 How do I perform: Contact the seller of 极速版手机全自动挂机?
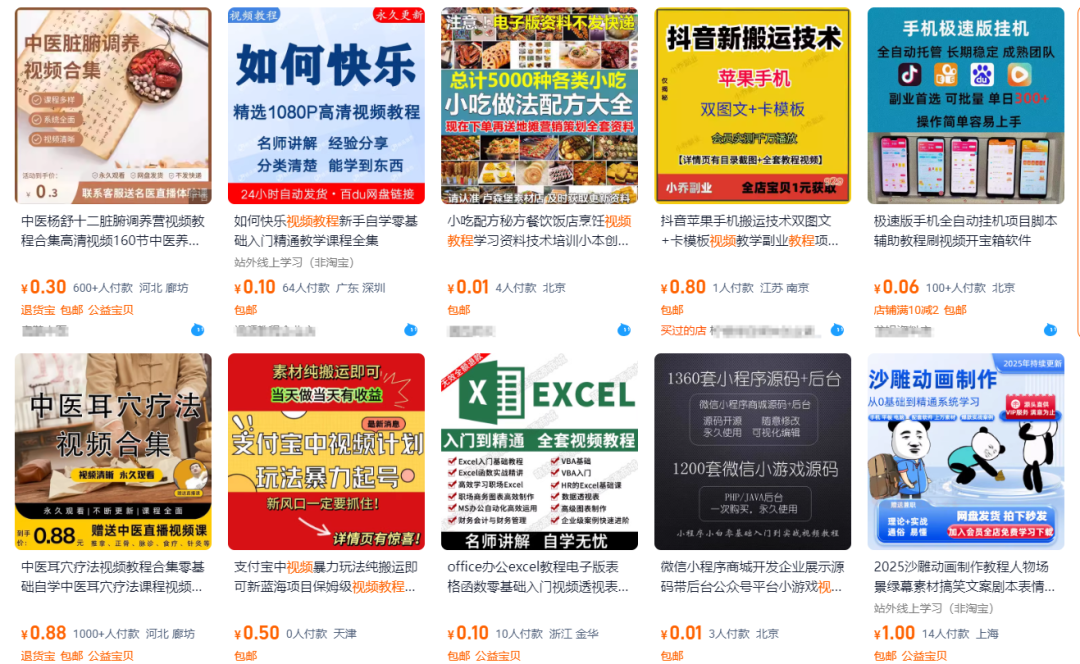1050,330
